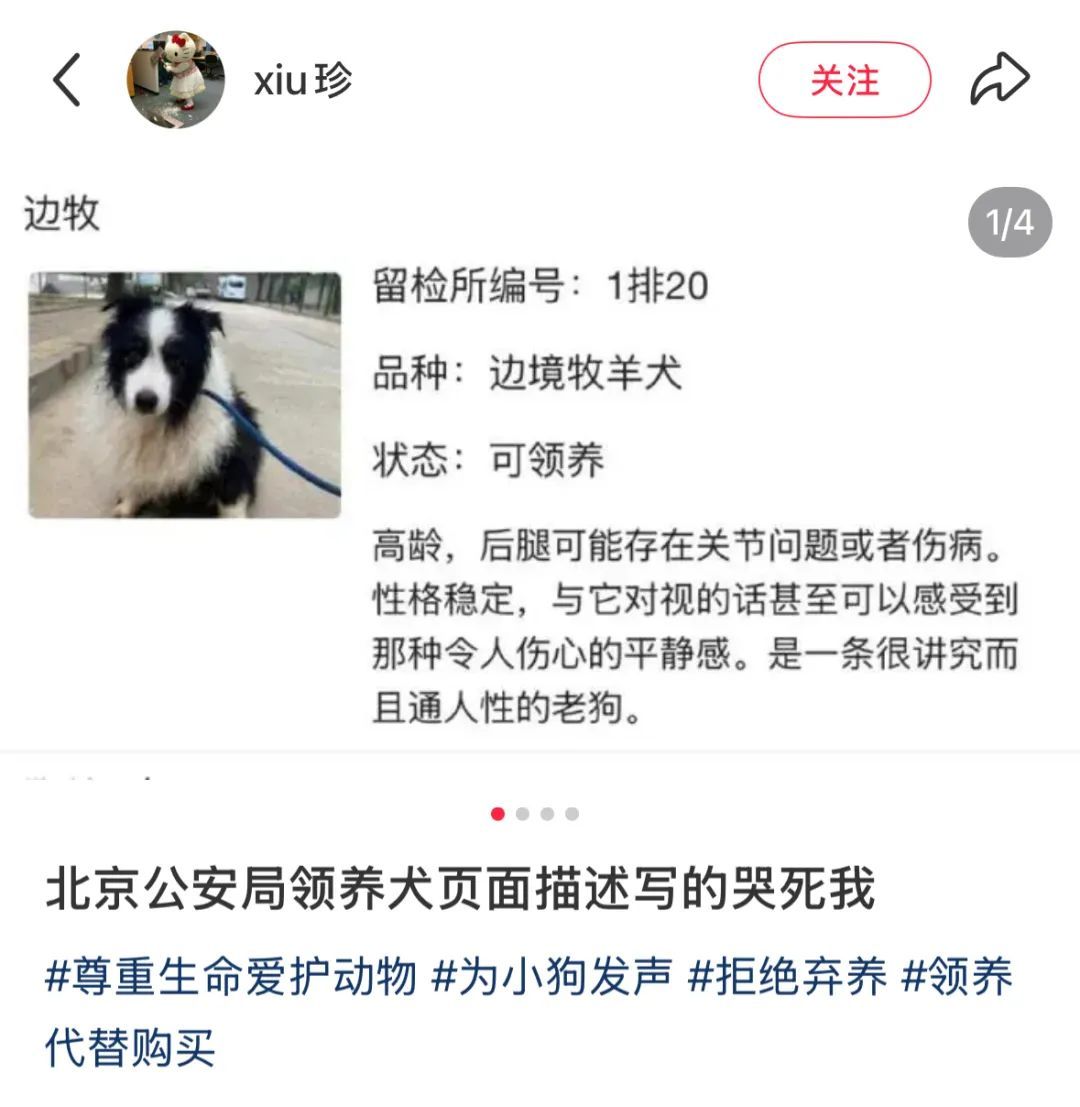This screenshot has height=1107, width=1080.
Task: Tap the username xiu珍
Action: click(x=301, y=82)
